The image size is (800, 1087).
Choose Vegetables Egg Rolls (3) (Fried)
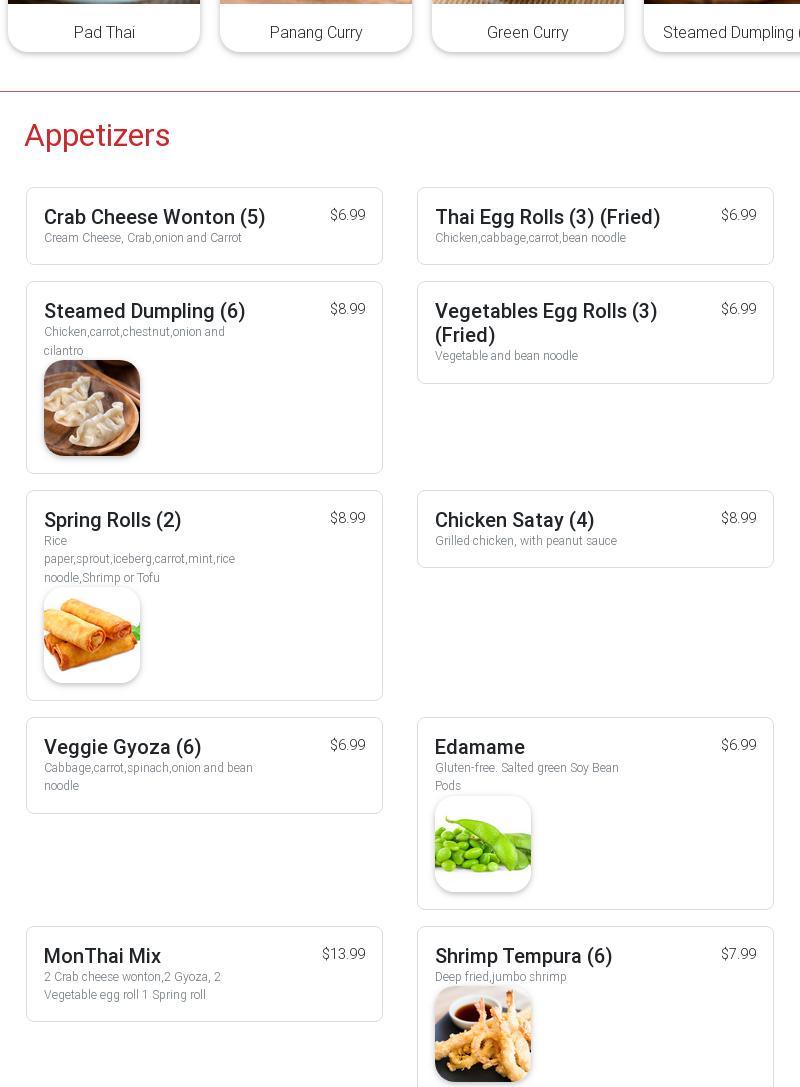(595, 332)
